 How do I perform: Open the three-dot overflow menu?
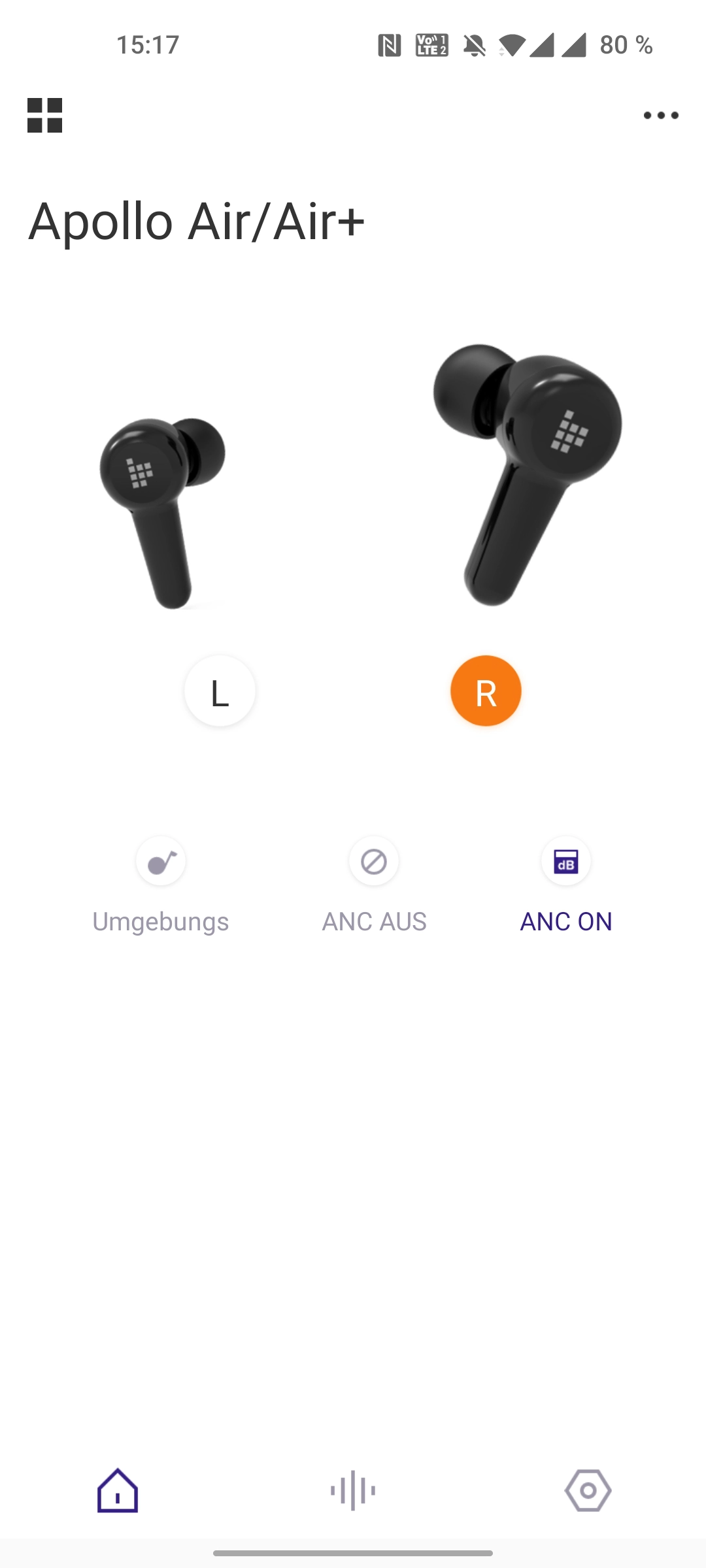[x=661, y=116]
